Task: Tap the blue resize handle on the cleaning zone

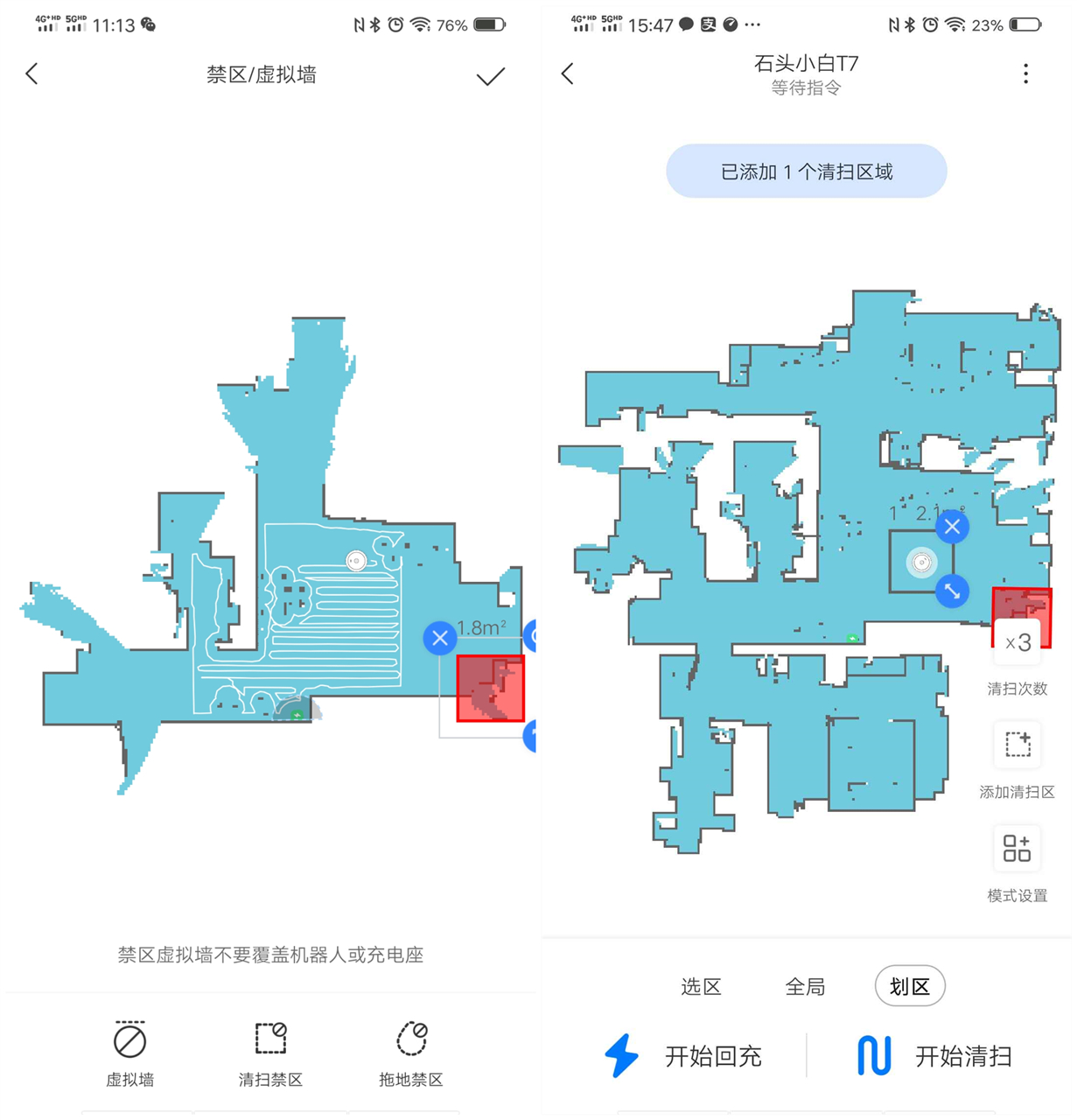Action: (x=953, y=591)
